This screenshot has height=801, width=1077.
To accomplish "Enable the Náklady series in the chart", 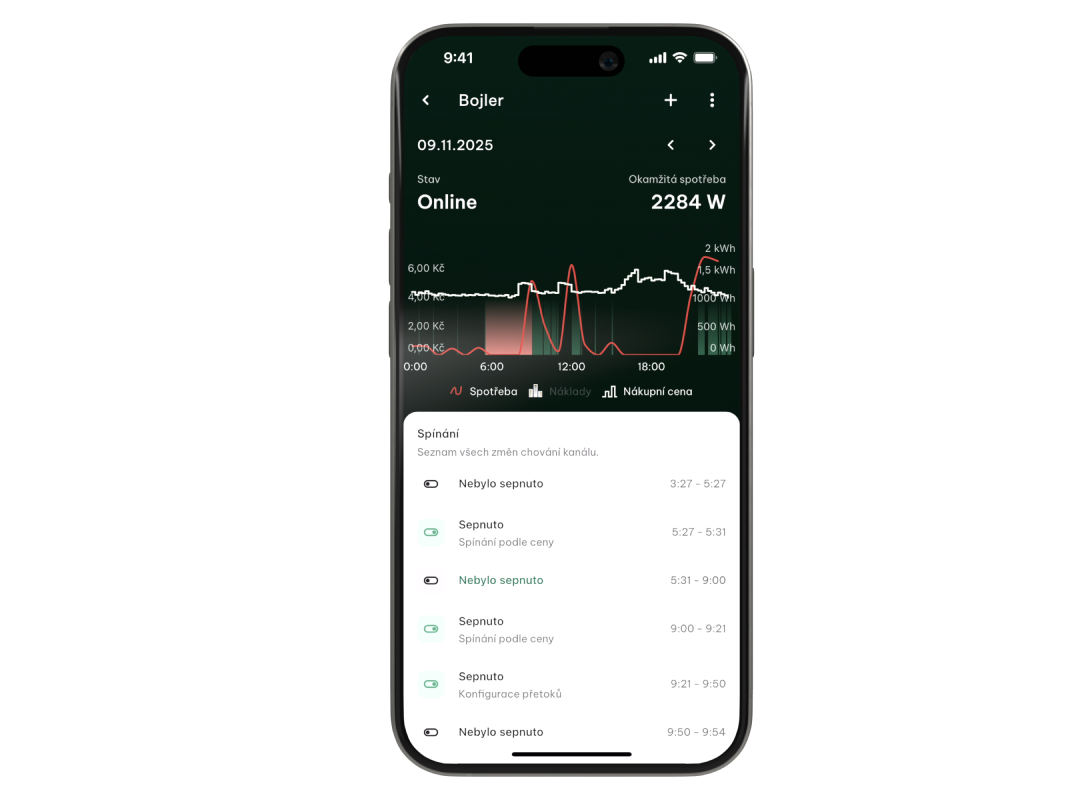I will click(x=560, y=392).
